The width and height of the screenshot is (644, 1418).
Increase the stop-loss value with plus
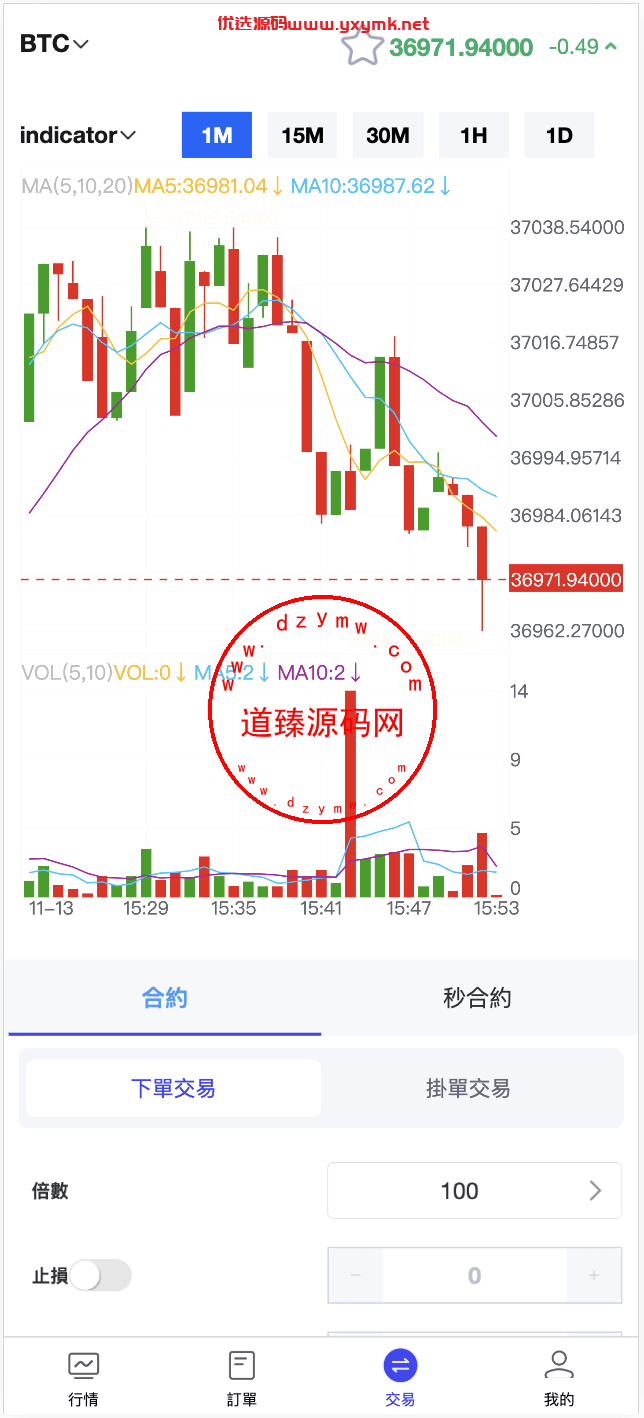594,1275
